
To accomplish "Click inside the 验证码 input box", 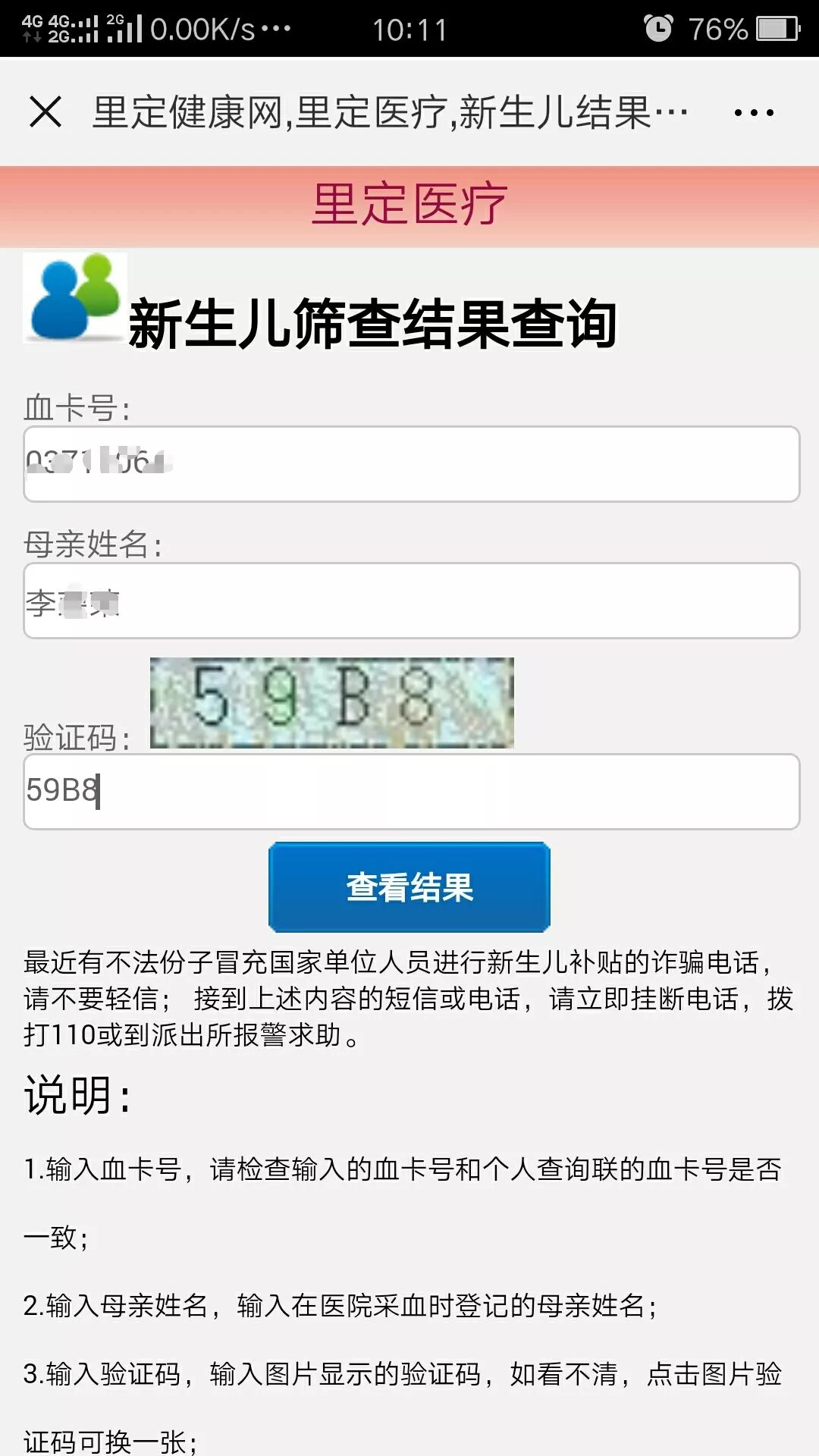I will click(x=409, y=792).
